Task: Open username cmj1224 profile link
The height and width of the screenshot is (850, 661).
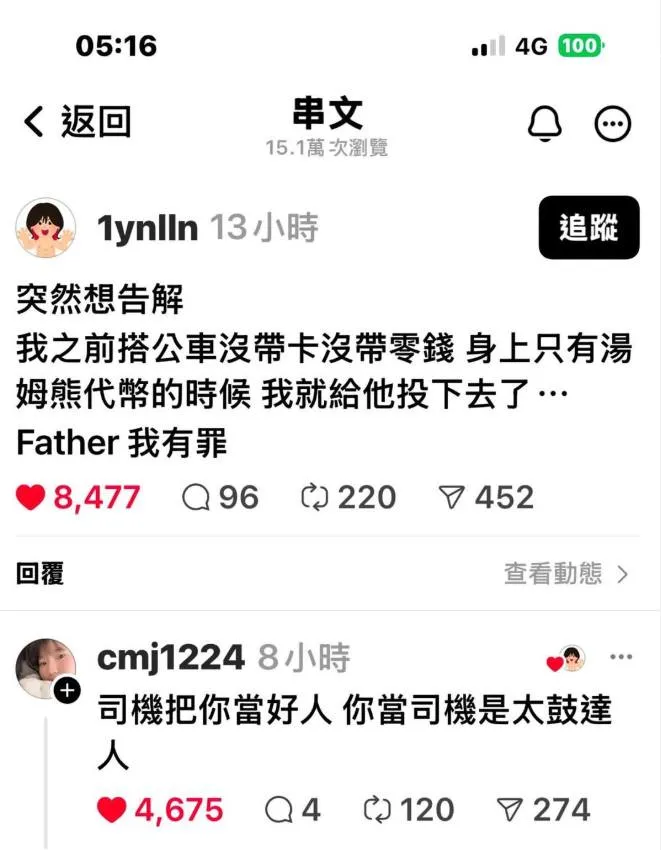Action: (171, 658)
